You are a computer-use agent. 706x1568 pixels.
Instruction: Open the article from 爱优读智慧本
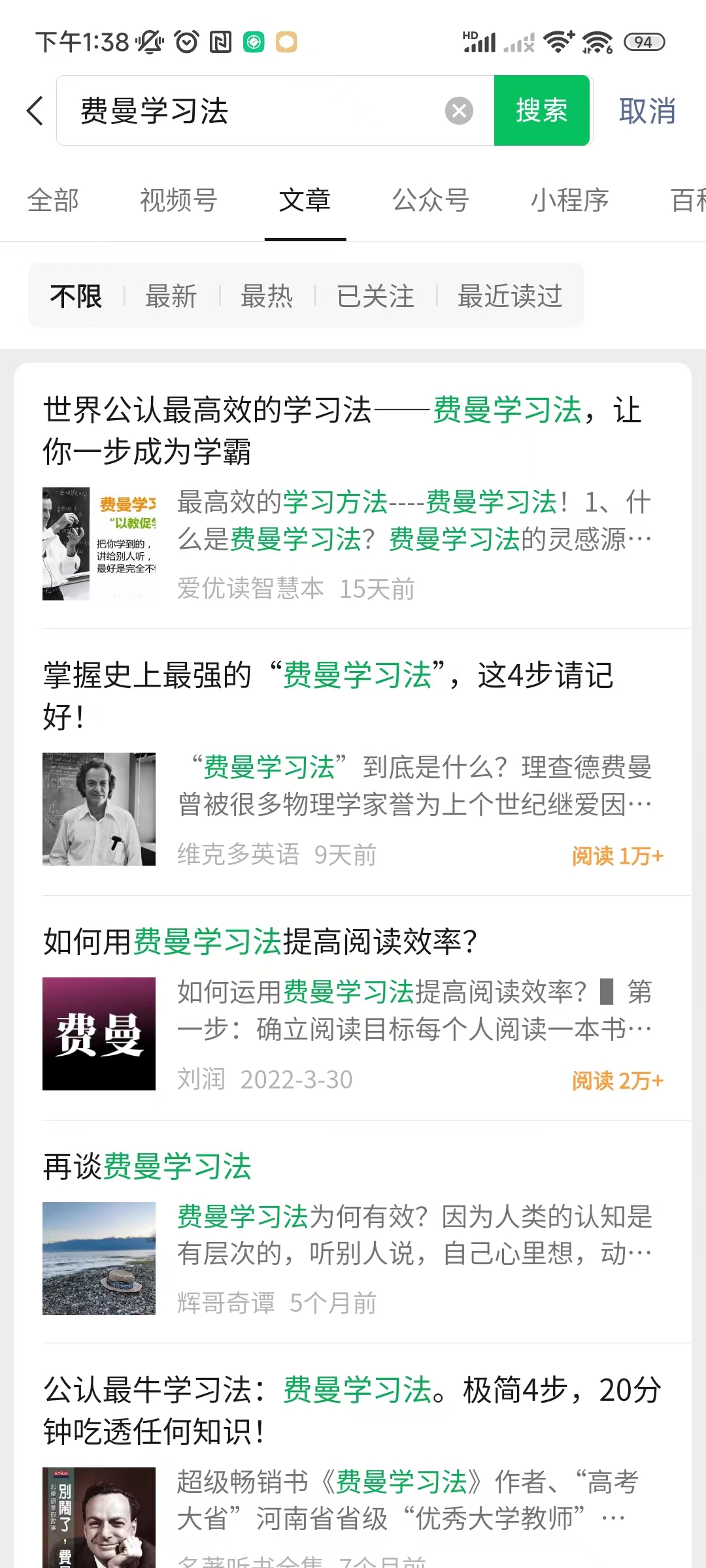click(343, 431)
